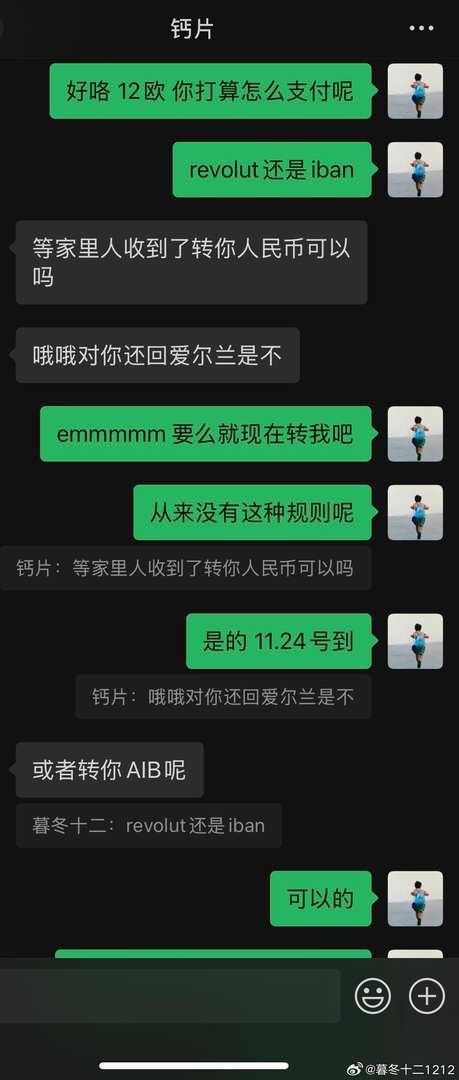
Task: Open the plus attachment menu
Action: (x=427, y=995)
